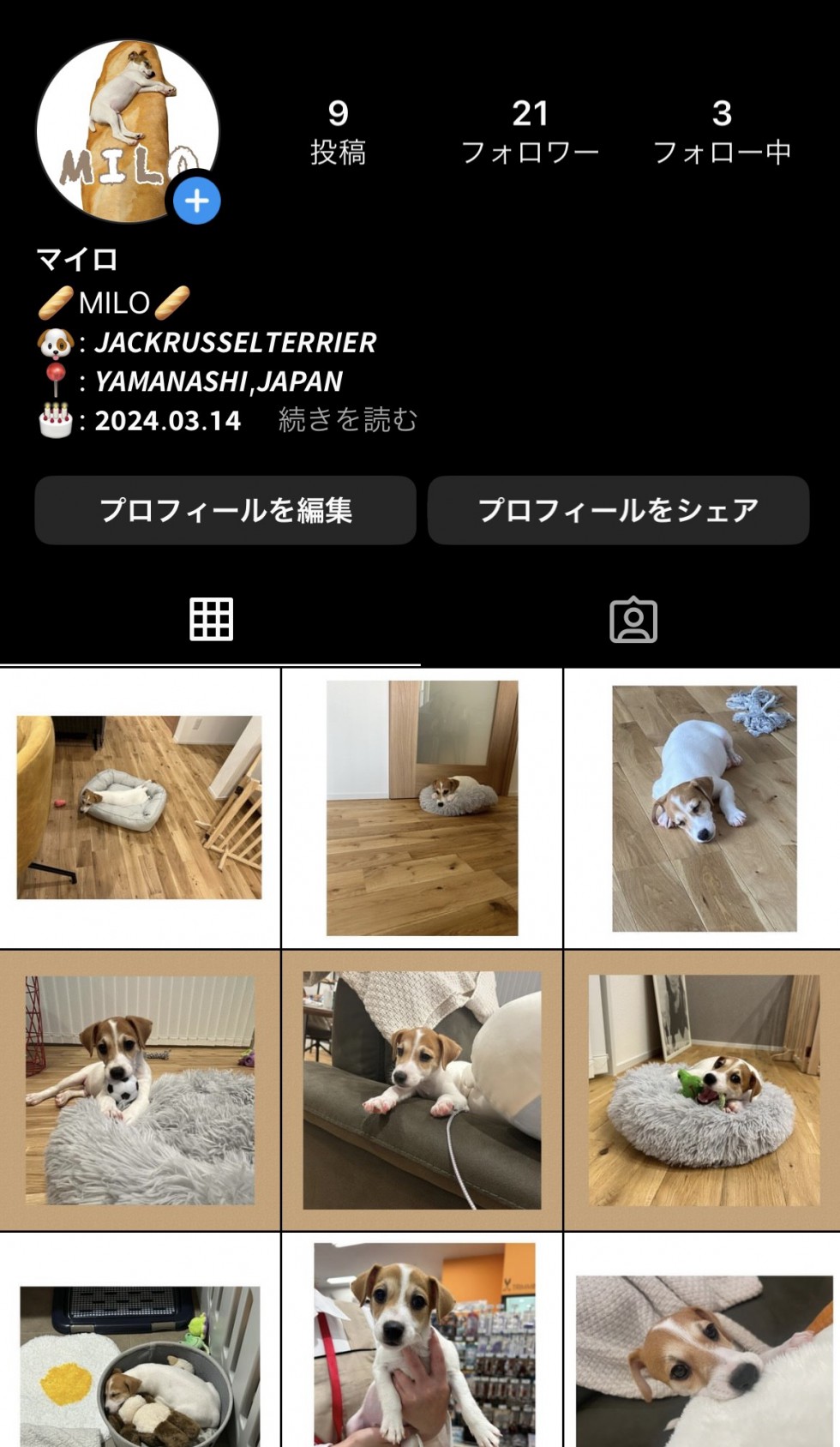The width and height of the screenshot is (840, 1447).
Task: Switch to the tagged photos tab
Action: coord(633,619)
